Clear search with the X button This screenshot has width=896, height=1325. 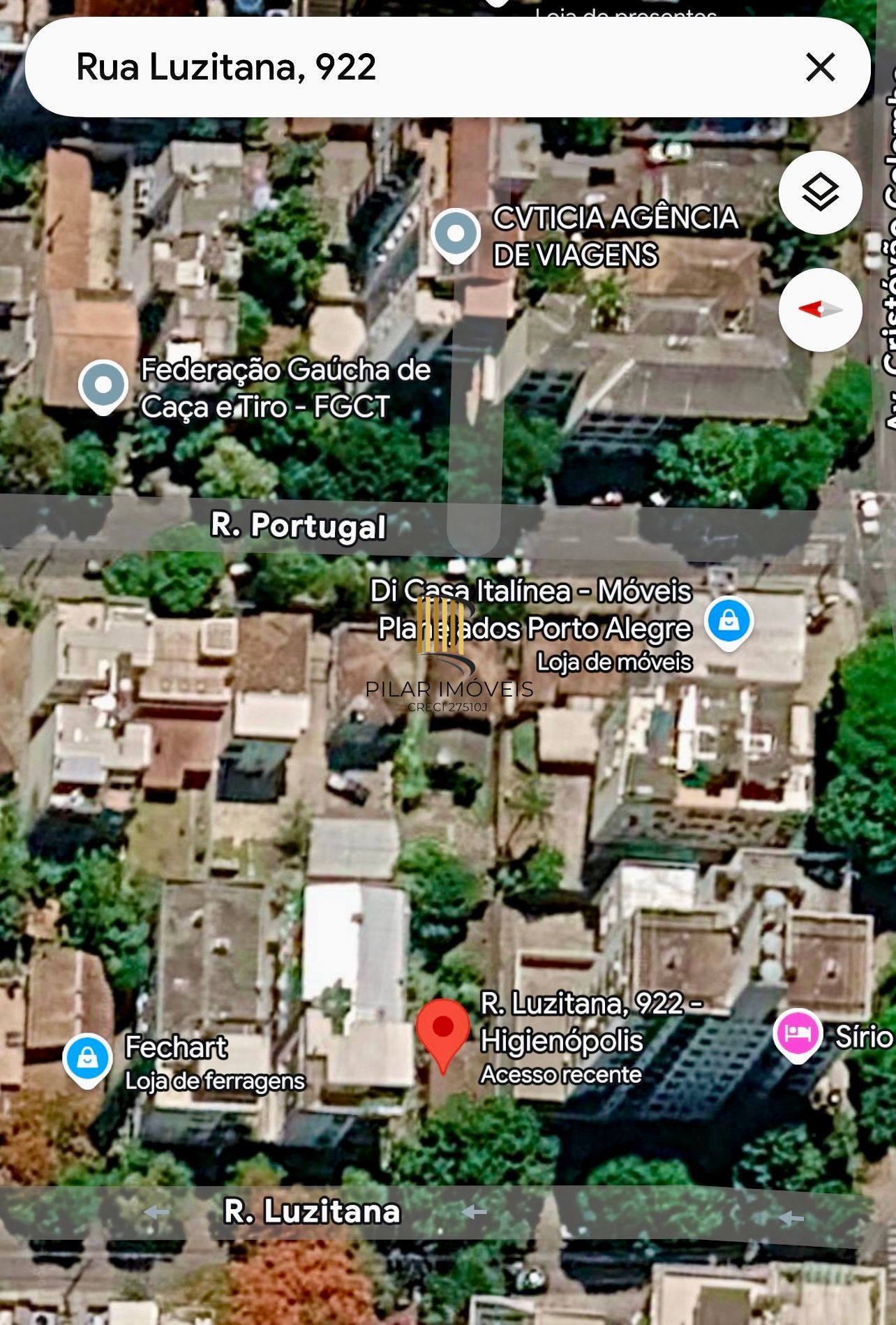pos(822,68)
